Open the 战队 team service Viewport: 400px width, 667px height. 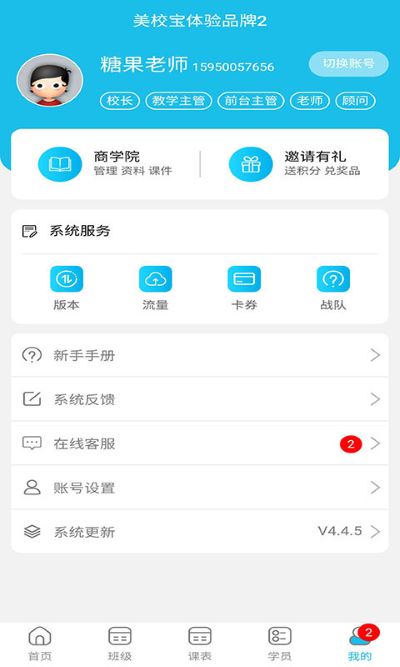(x=333, y=288)
